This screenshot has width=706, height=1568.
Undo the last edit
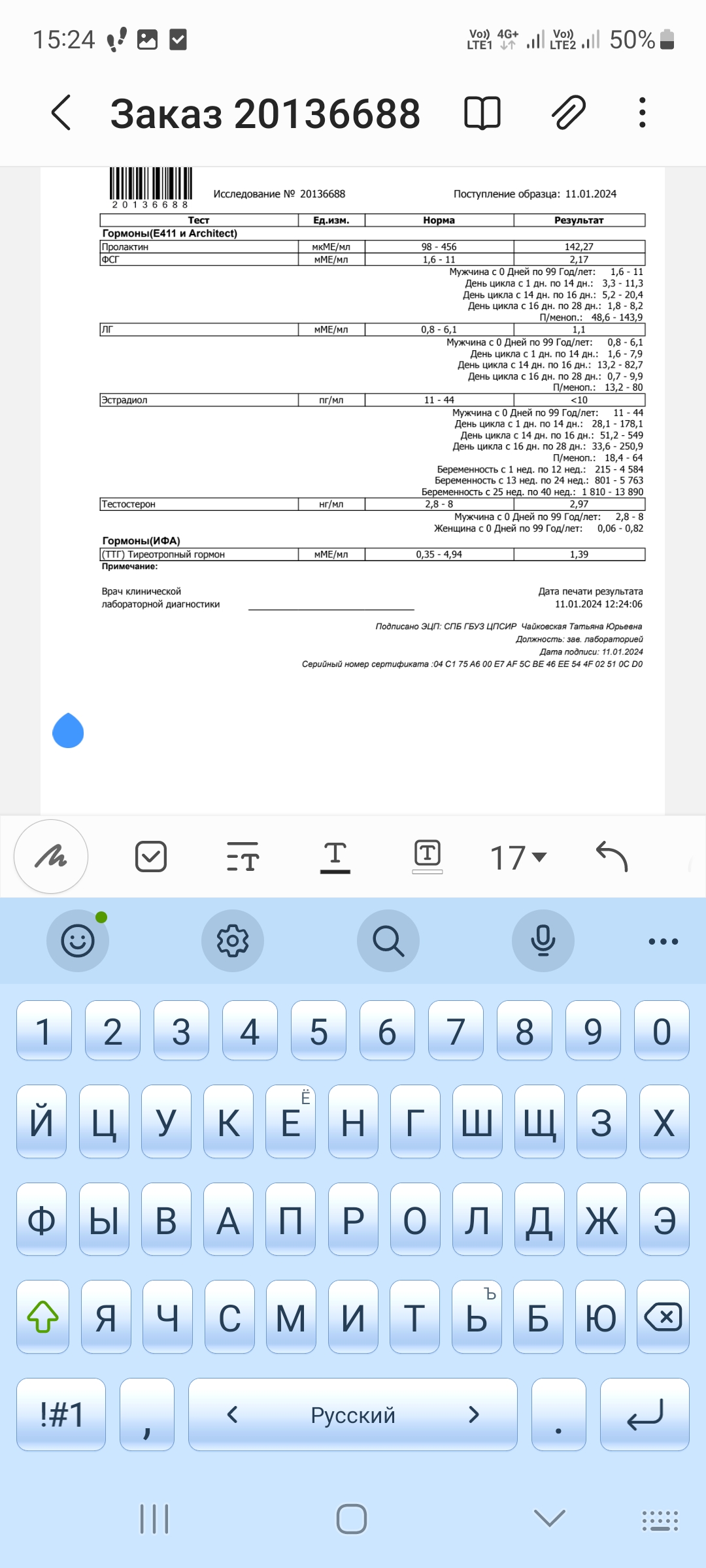pos(612,857)
